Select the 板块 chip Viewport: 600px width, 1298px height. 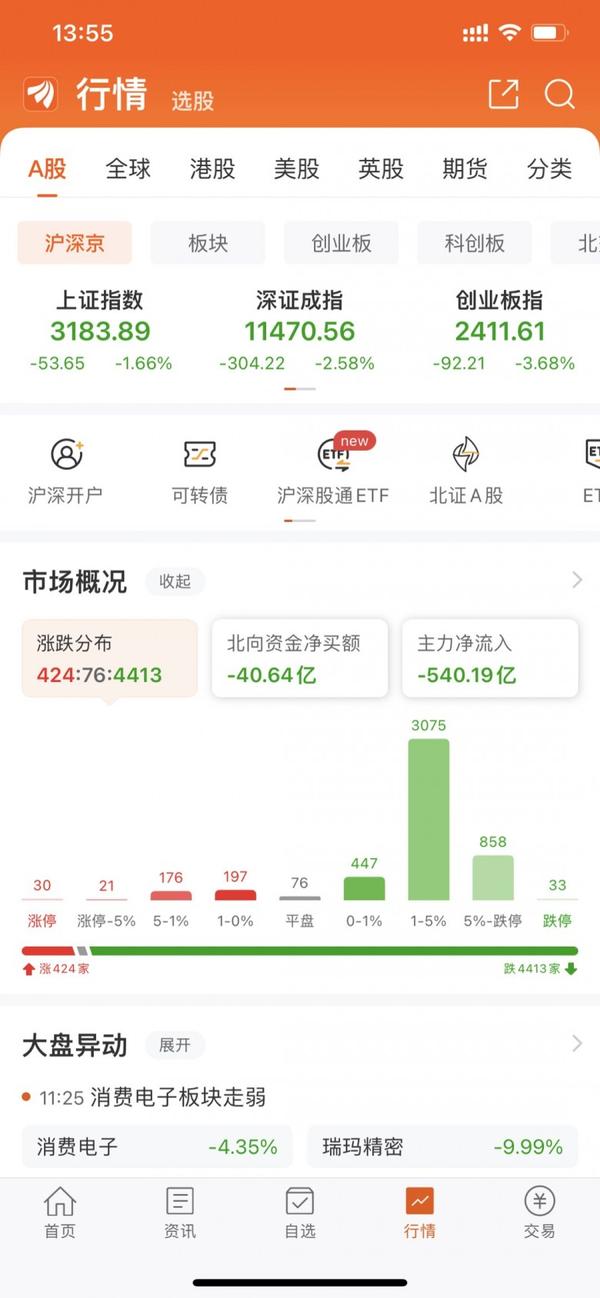pos(208,243)
